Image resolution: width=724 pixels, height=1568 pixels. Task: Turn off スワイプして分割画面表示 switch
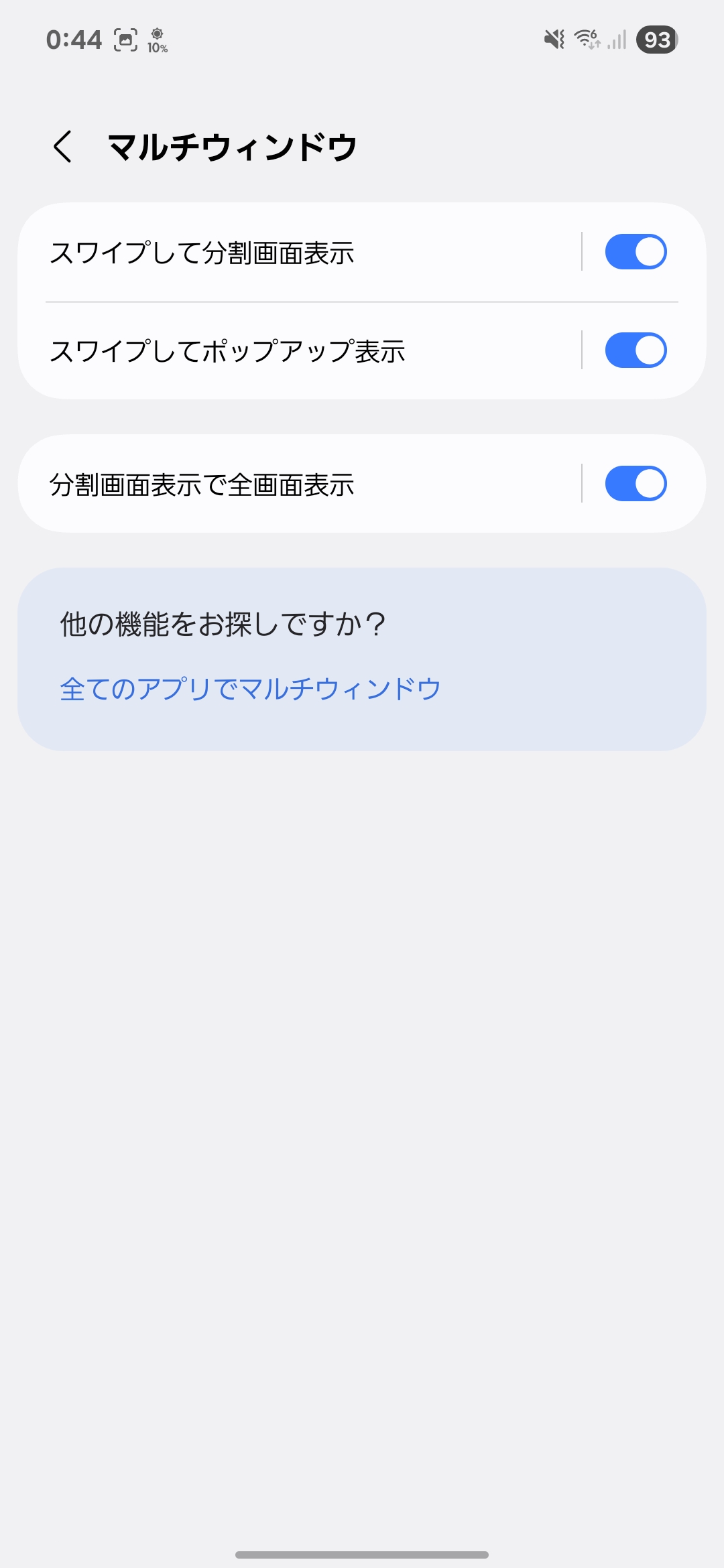tap(636, 252)
